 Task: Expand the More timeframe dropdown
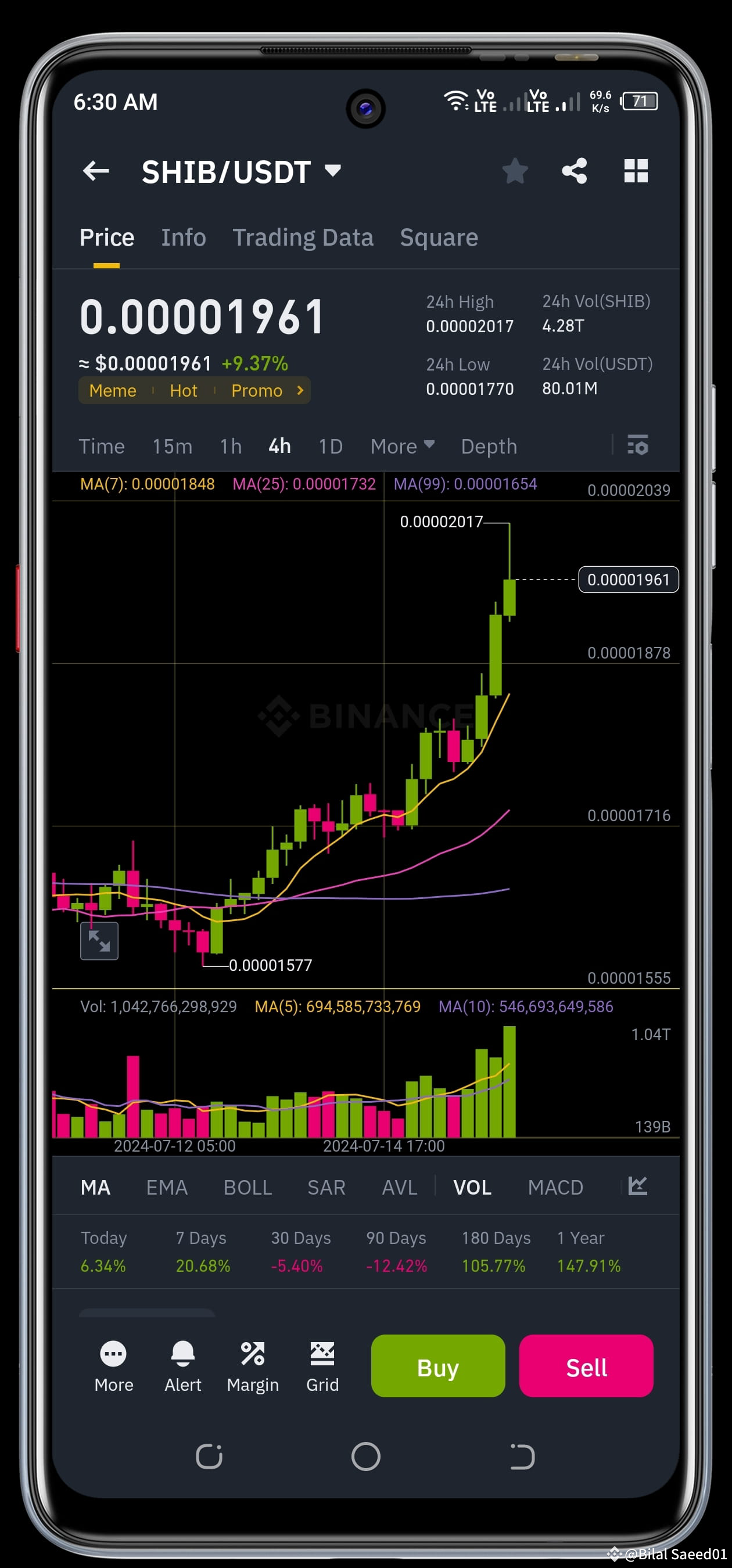tap(401, 446)
